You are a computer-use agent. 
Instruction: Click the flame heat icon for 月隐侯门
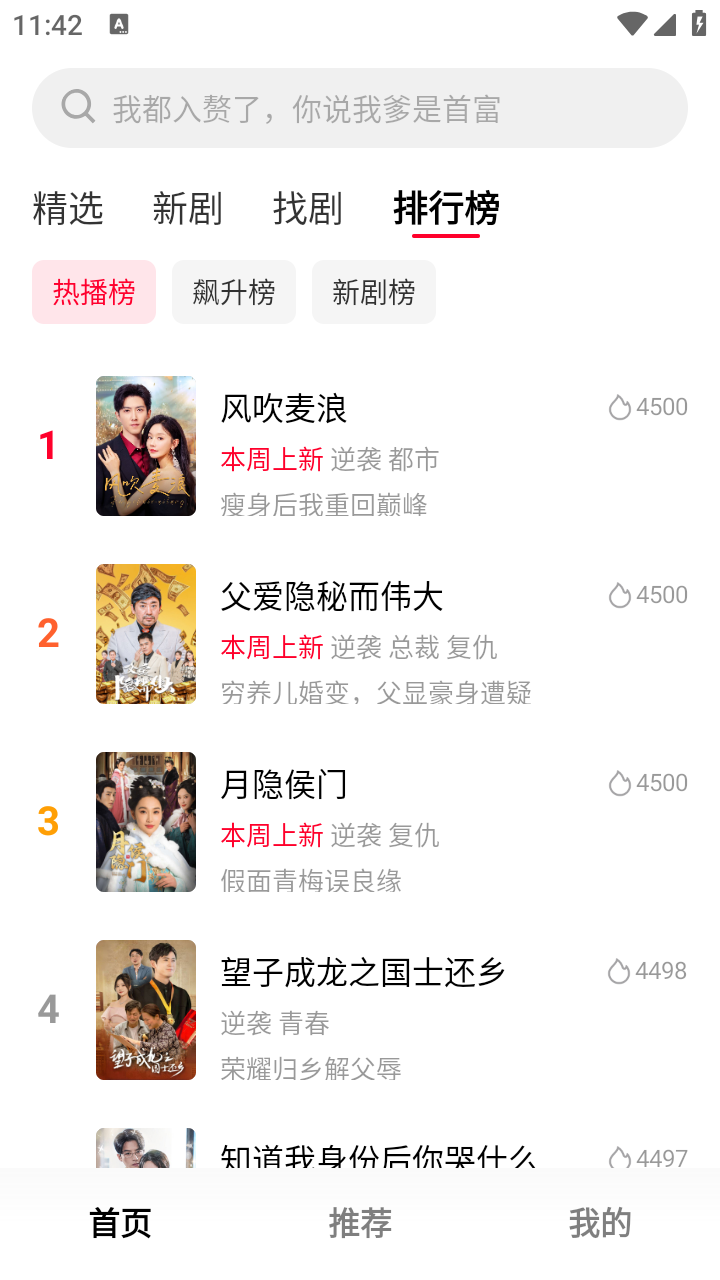pyautogui.click(x=619, y=782)
